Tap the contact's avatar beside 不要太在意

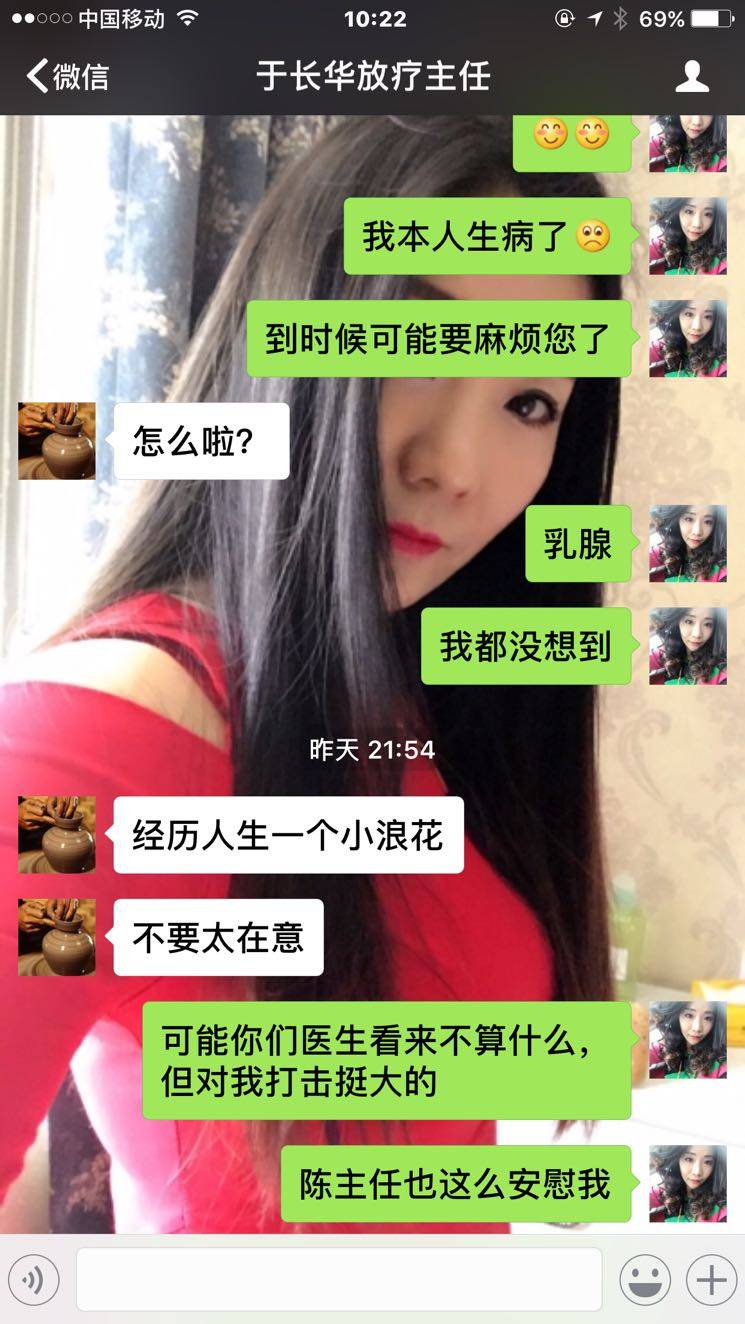click(x=57, y=937)
